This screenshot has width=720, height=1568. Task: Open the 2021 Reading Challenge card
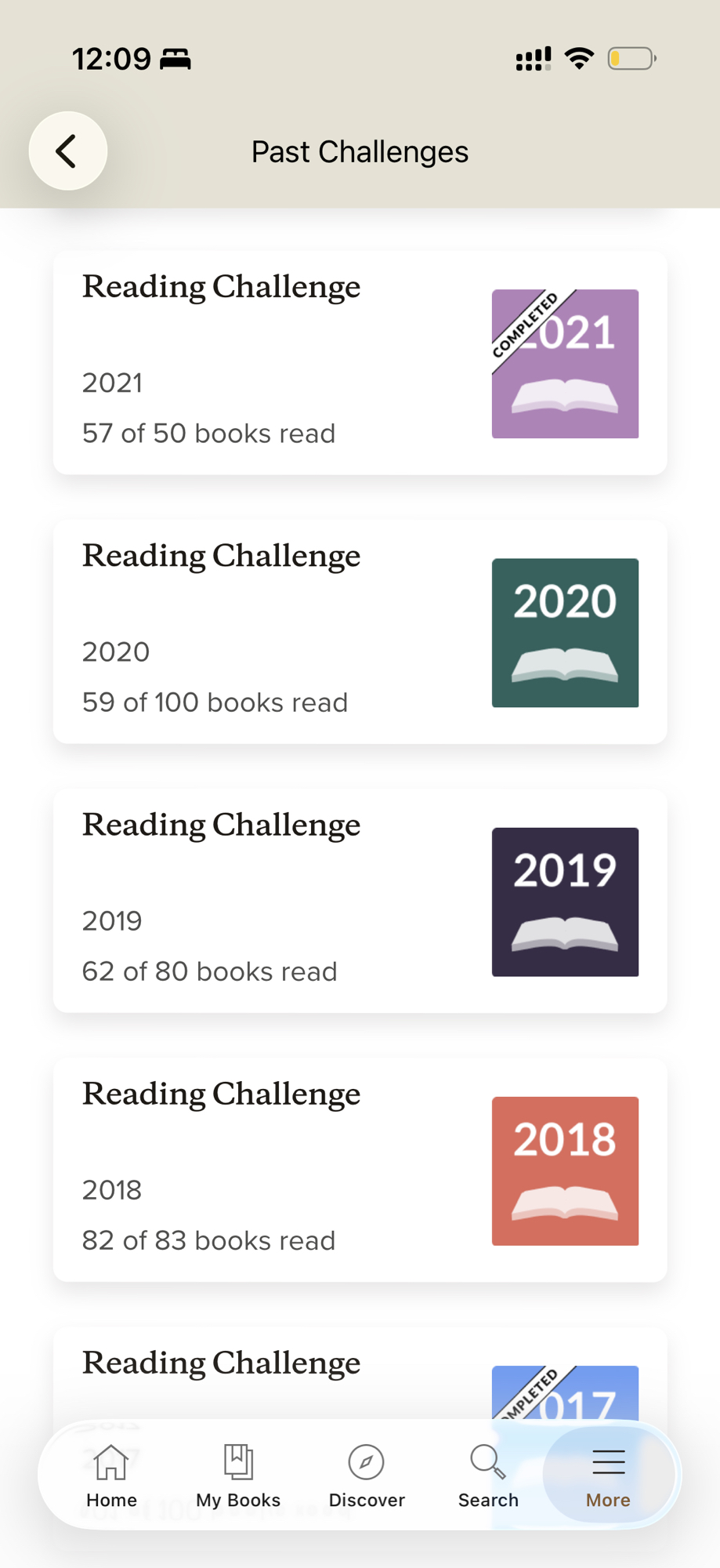click(360, 363)
